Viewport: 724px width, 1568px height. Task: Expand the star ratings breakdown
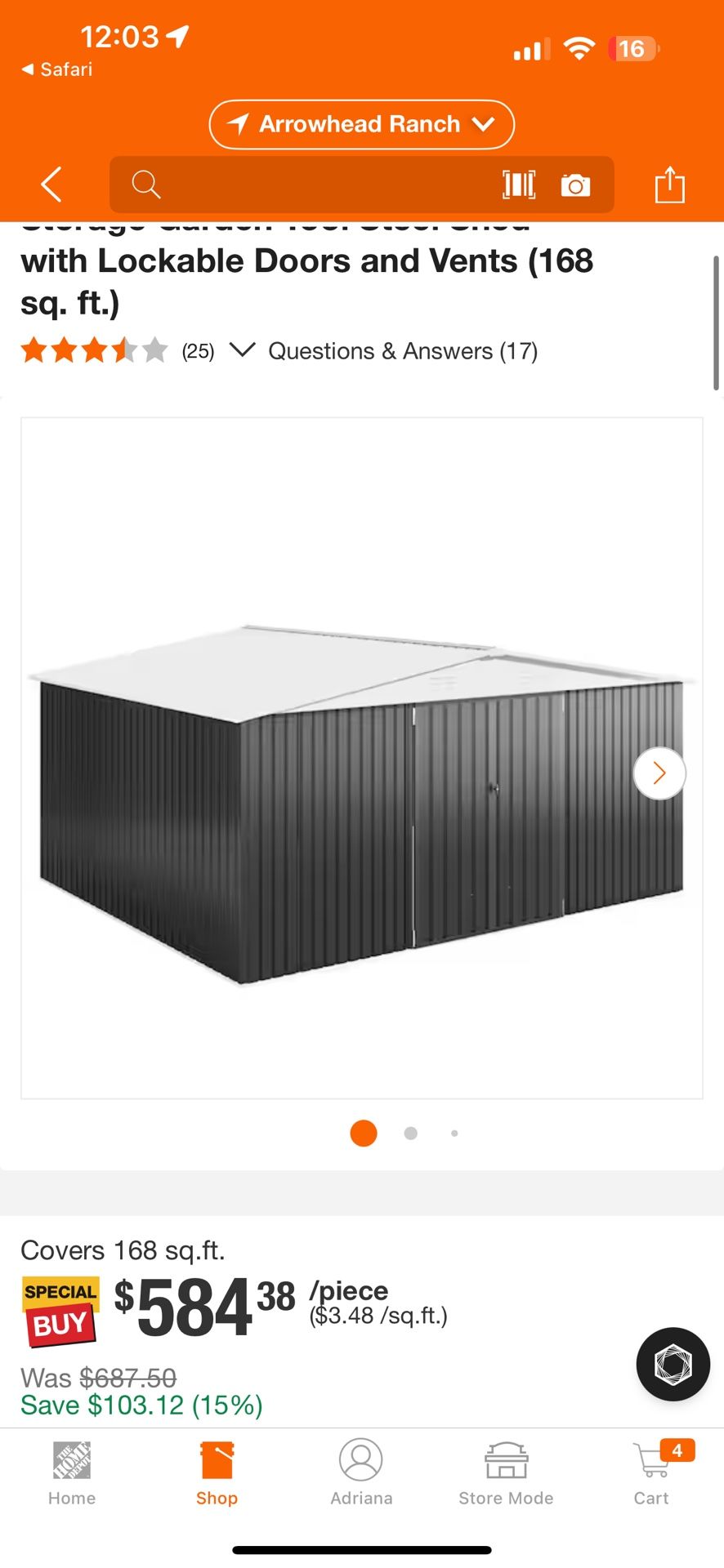[x=242, y=350]
